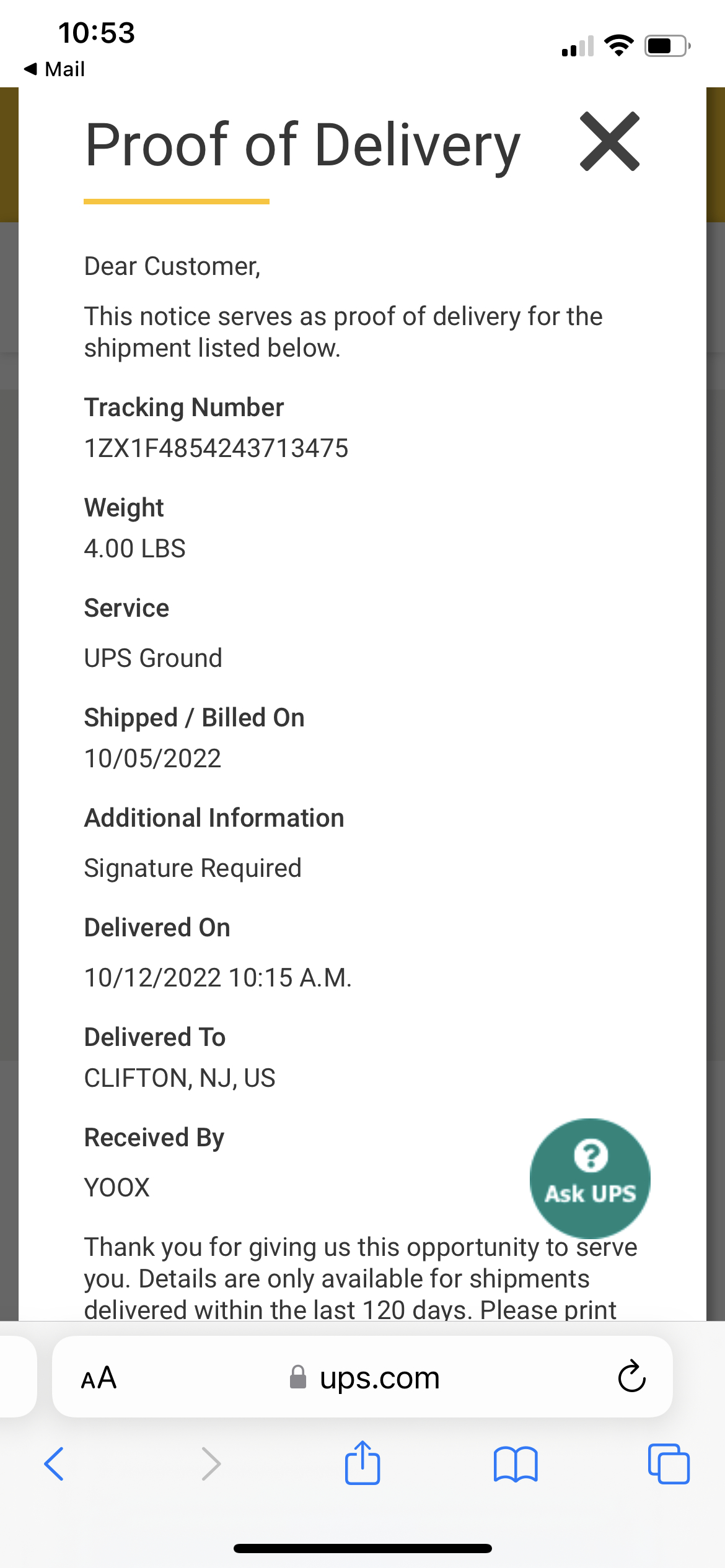725x1568 pixels.
Task: Share this page via share sheet
Action: (x=362, y=1463)
